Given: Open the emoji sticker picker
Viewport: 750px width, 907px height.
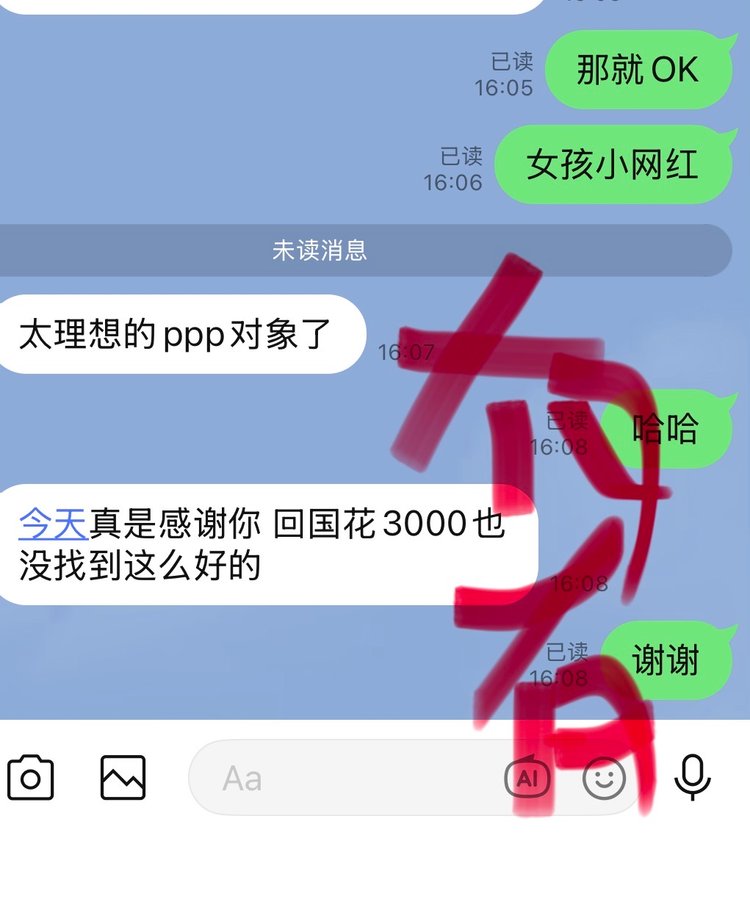Looking at the screenshot, I should click(604, 777).
